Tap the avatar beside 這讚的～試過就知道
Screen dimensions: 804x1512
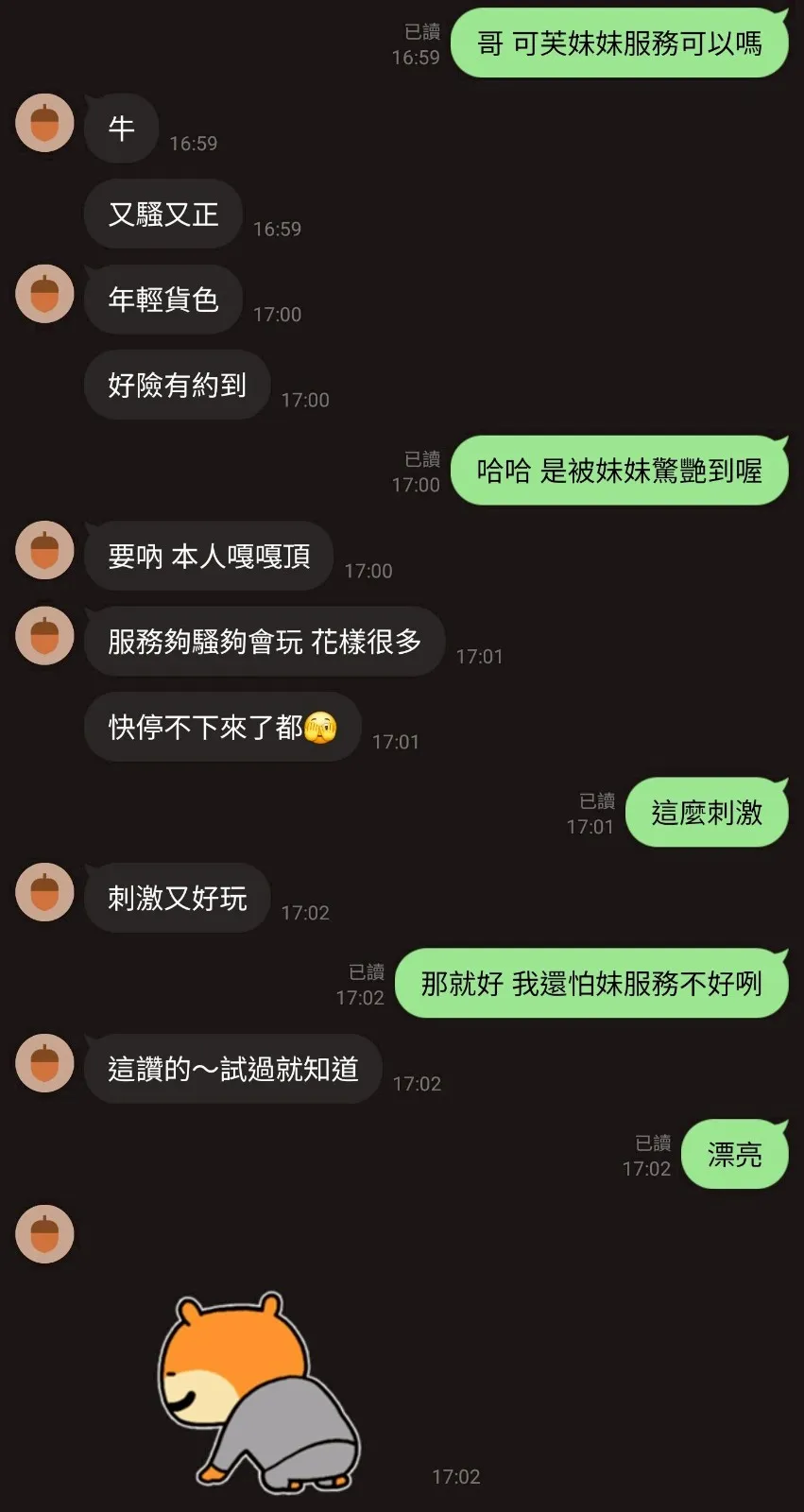coord(43,1064)
